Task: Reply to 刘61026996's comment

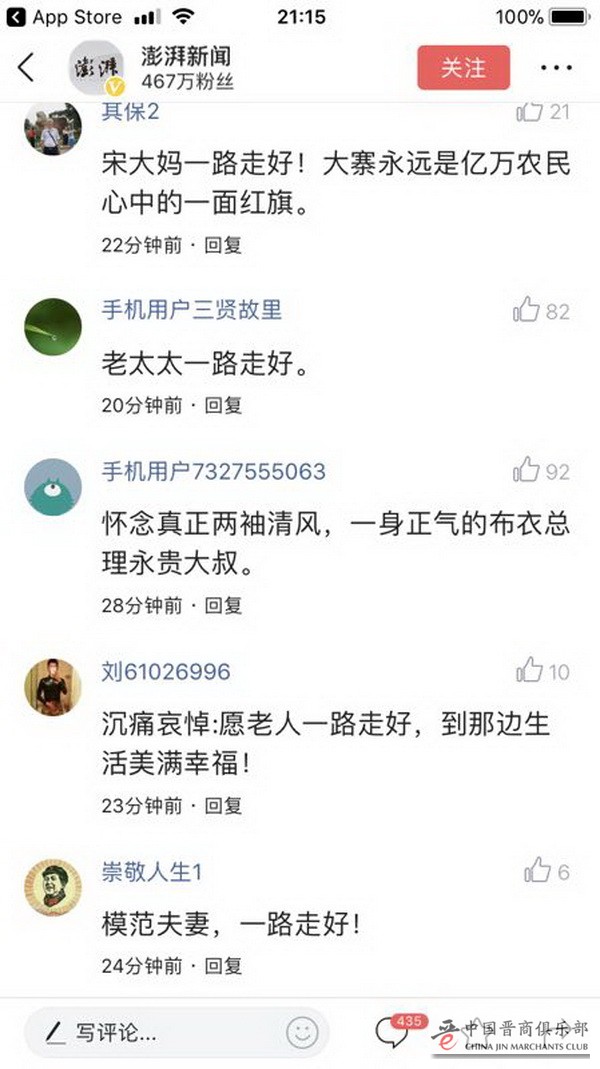Action: pos(223,805)
